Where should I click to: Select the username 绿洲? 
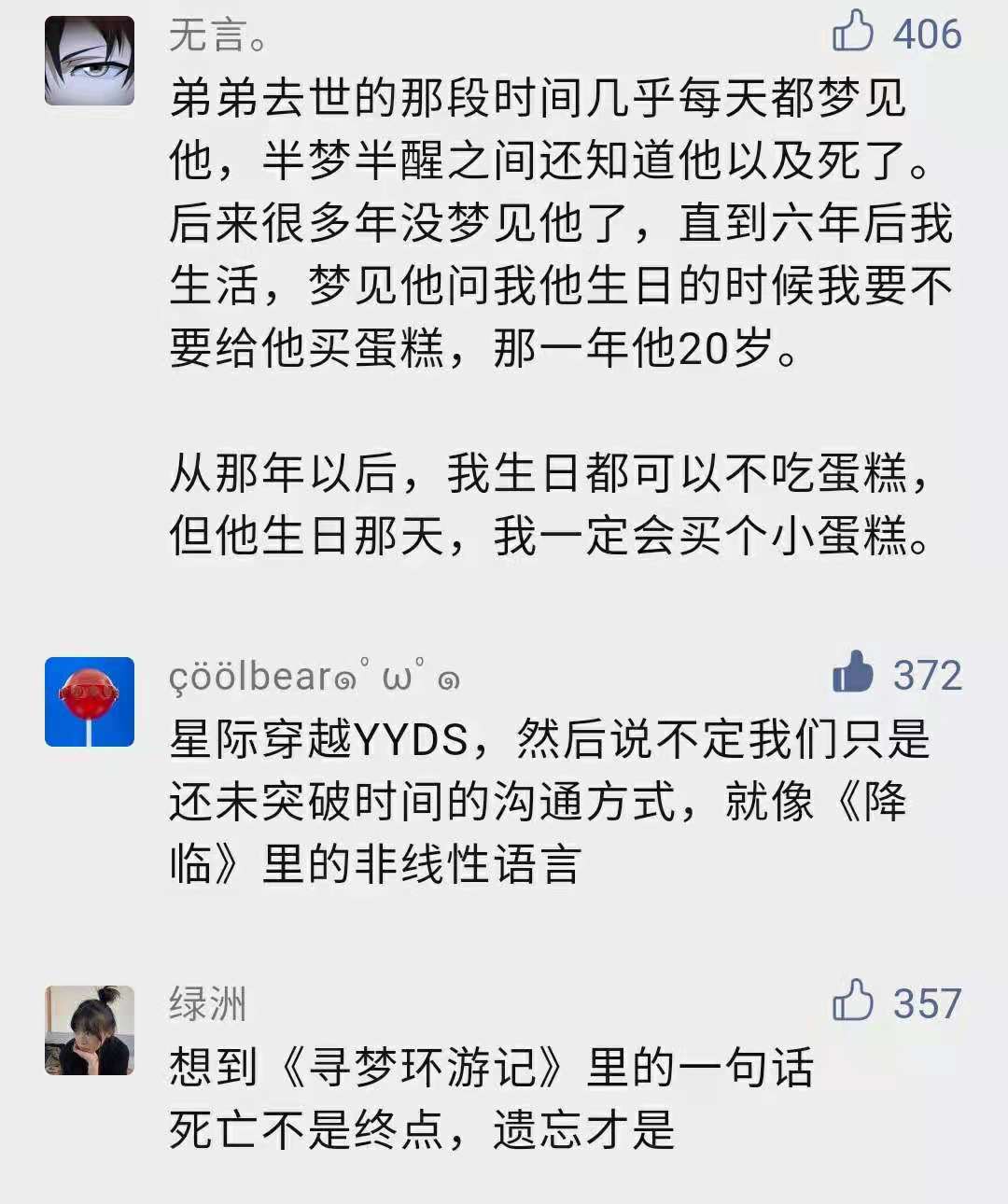pyautogui.click(x=208, y=1004)
